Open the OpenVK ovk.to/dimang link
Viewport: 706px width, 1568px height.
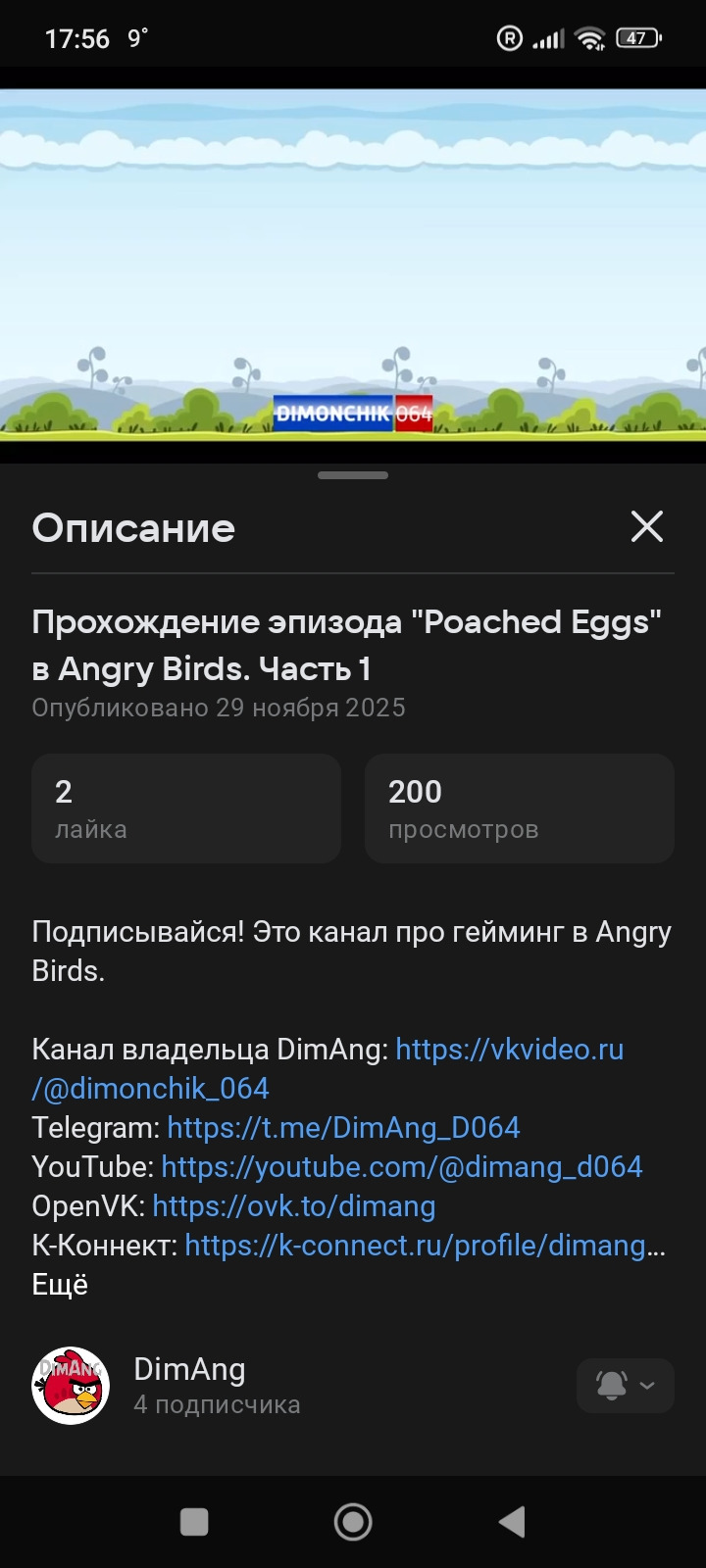click(x=293, y=1206)
